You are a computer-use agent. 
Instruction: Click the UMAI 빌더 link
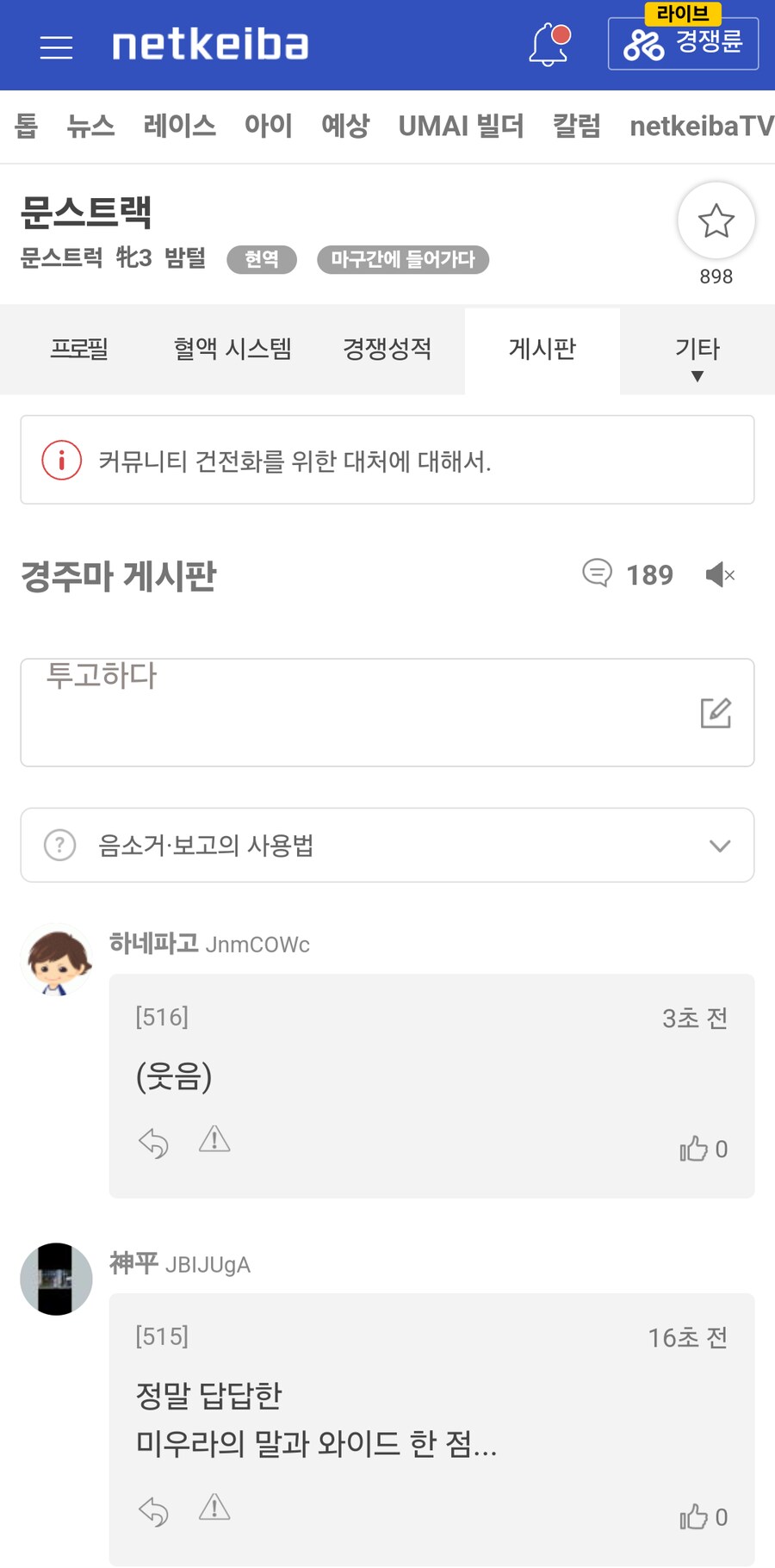click(x=462, y=126)
